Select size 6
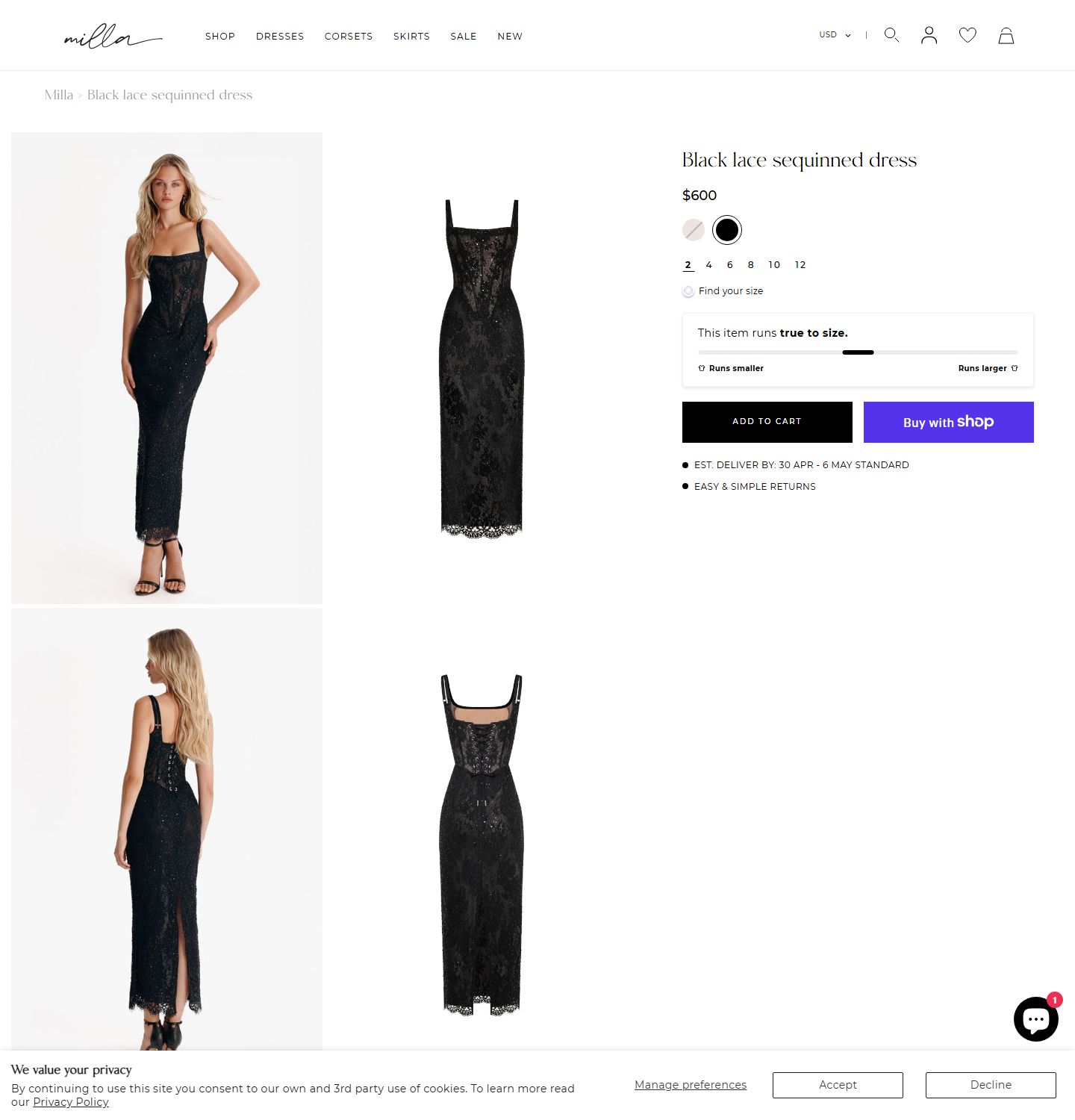The image size is (1075, 1120). click(730, 265)
